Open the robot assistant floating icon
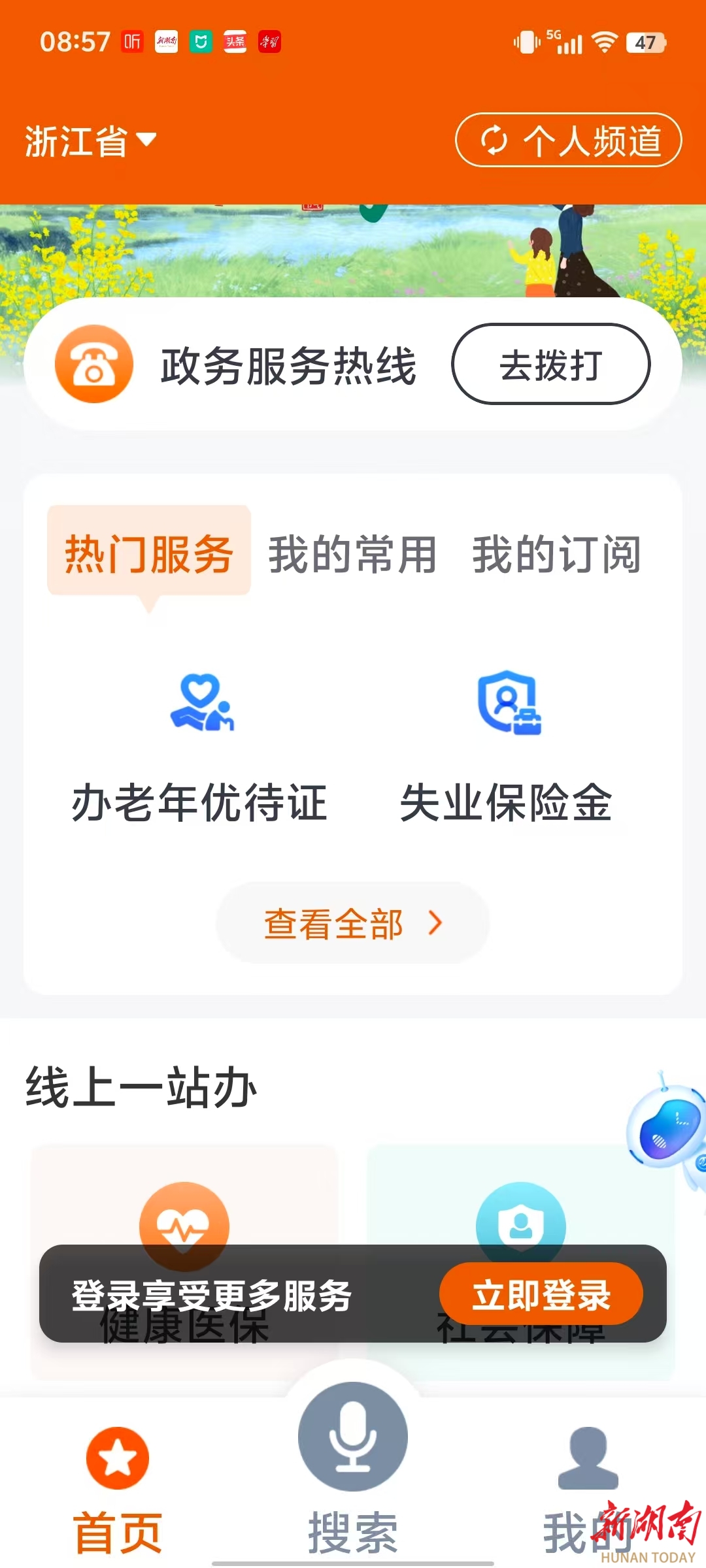This screenshot has height=1568, width=706. pos(668,1130)
